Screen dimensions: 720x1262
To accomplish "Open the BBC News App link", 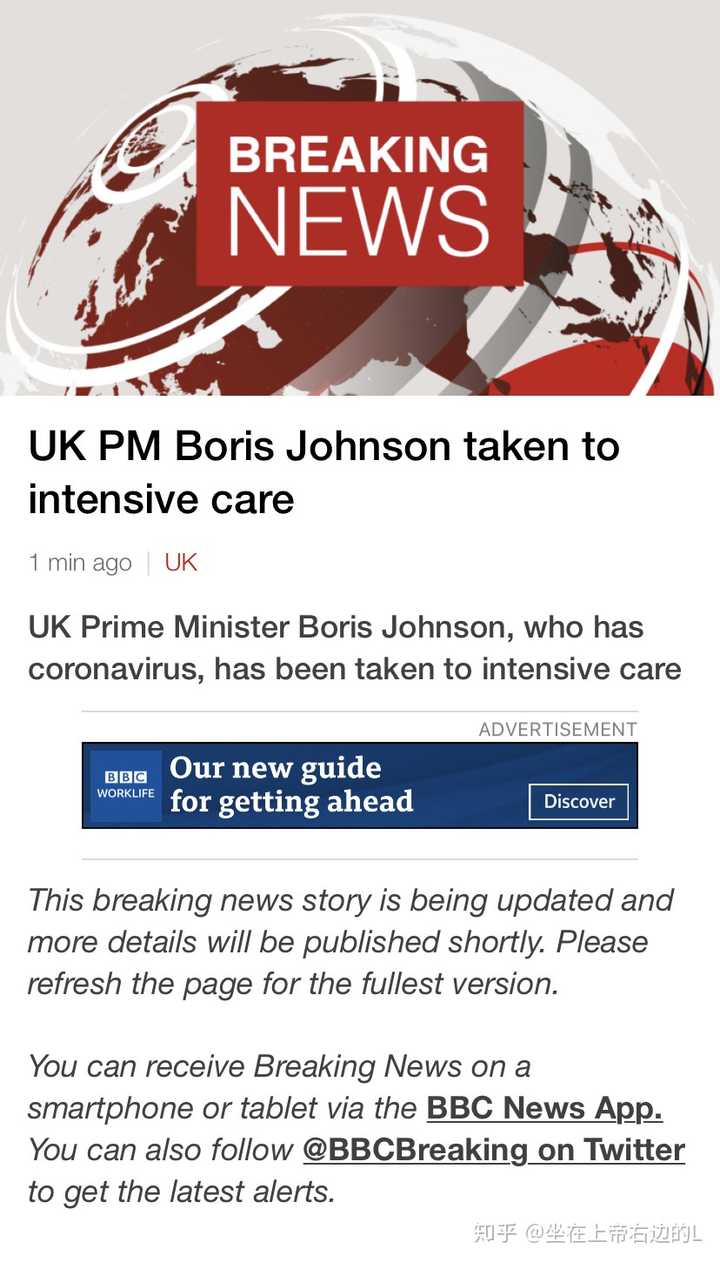I will click(x=544, y=1108).
